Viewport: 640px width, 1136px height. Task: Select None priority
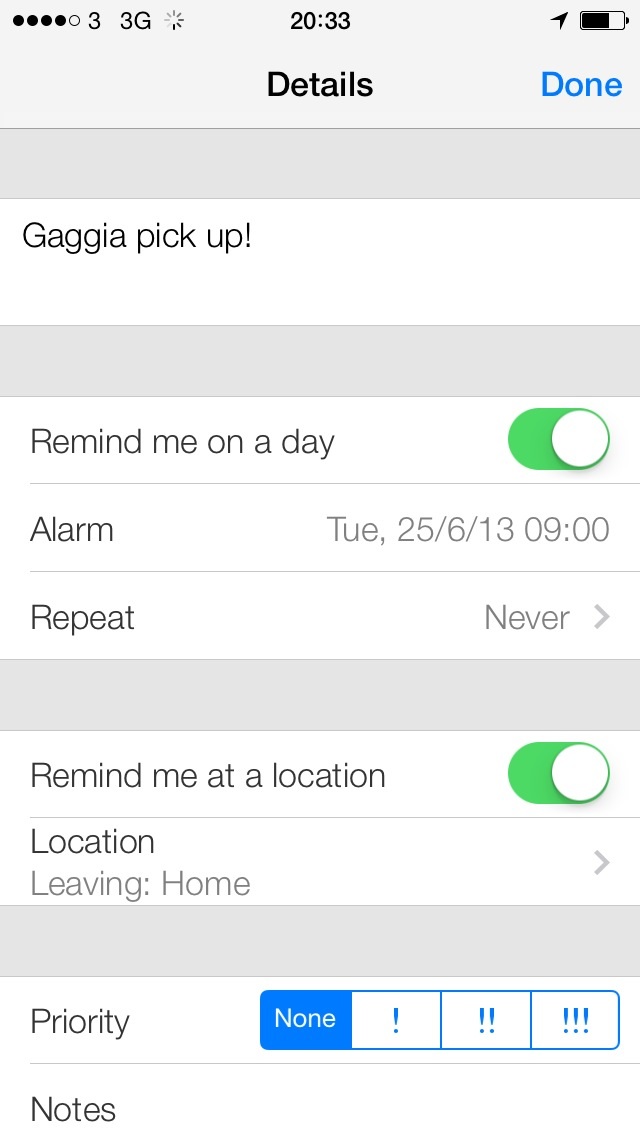coord(306,1019)
